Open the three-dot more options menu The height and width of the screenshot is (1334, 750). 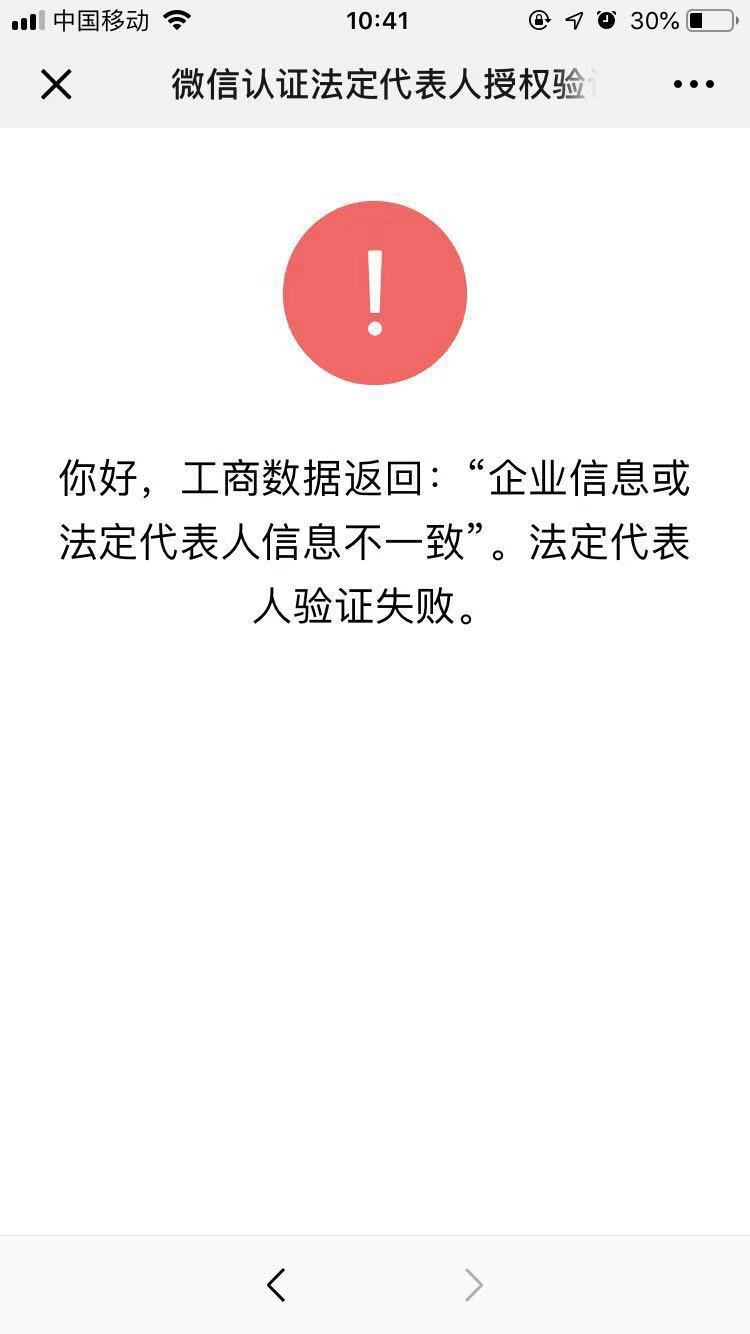(x=694, y=85)
